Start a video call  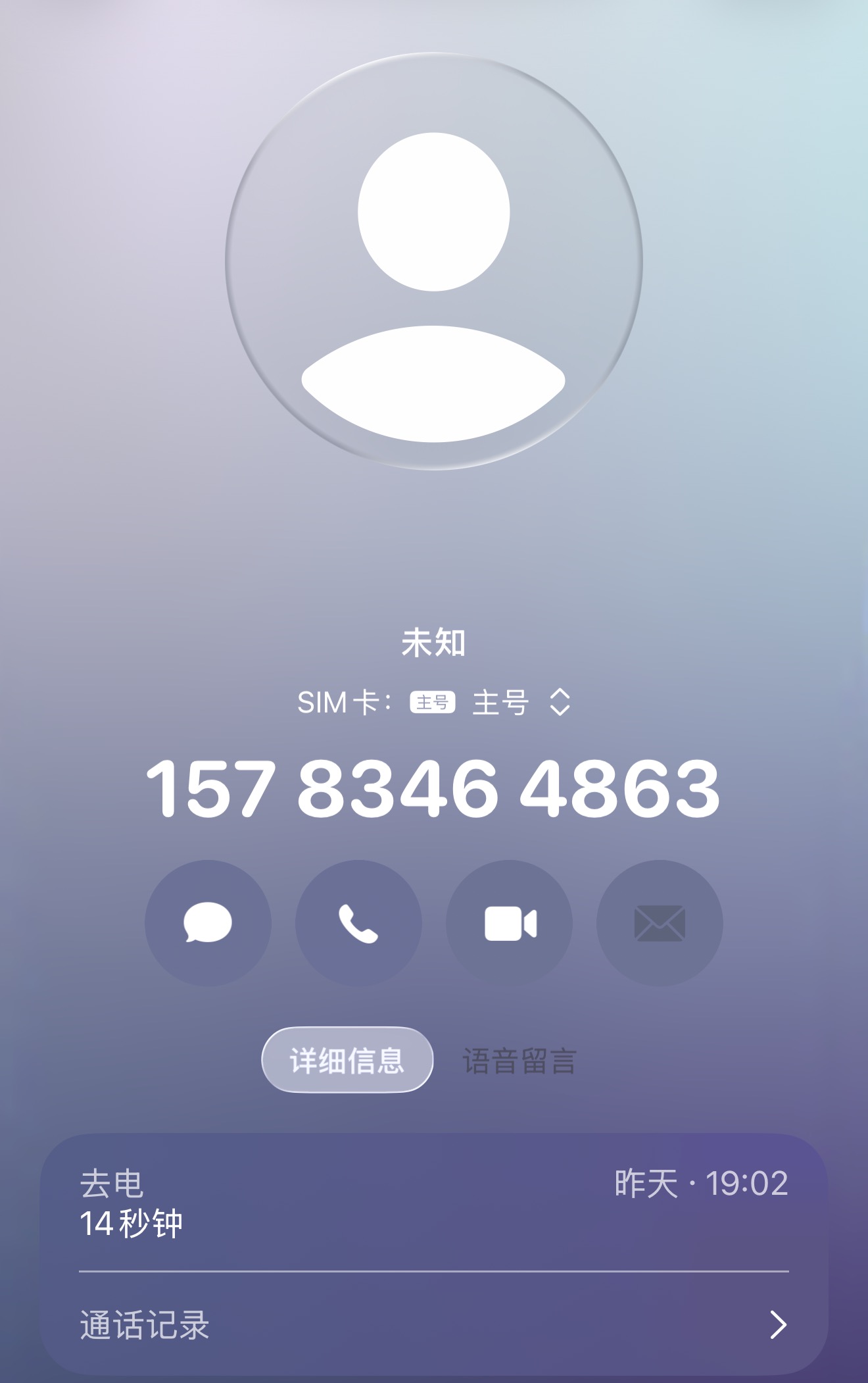[x=509, y=922]
